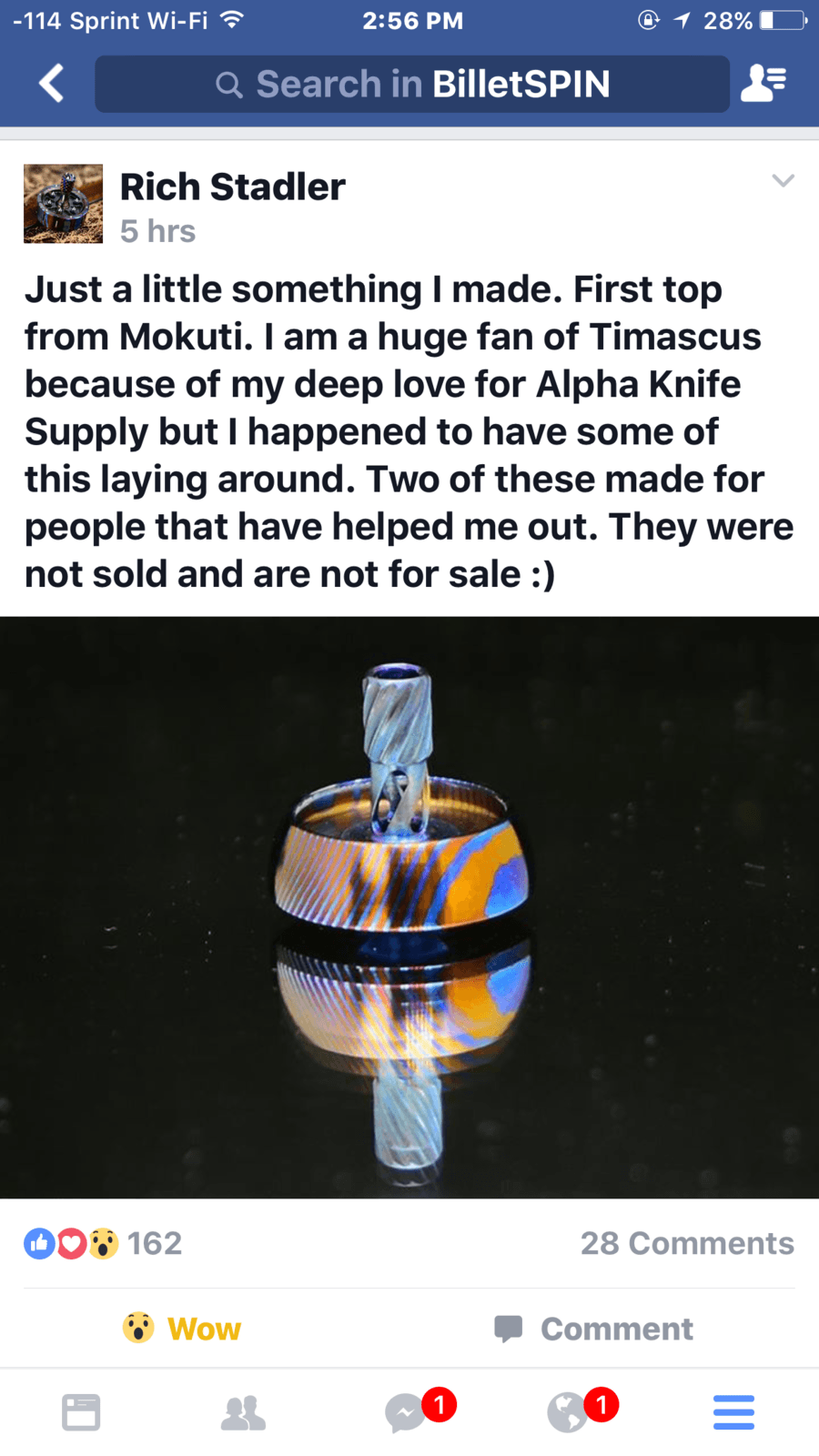Open Messenger with one unread
The height and width of the screenshot is (1456, 819).
(407, 1412)
